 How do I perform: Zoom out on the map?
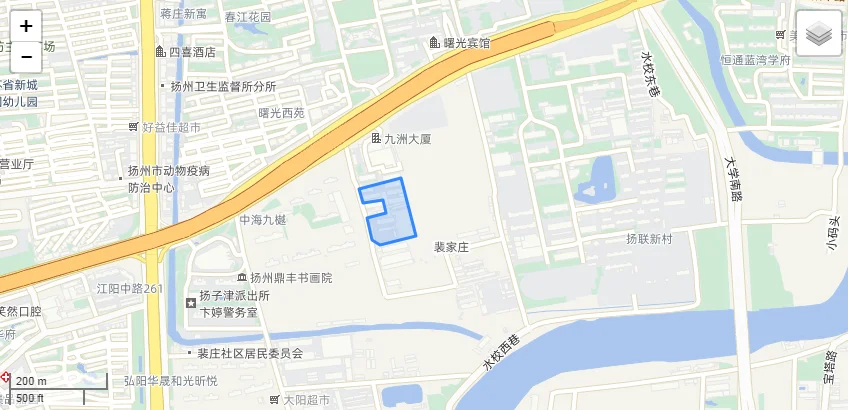(x=26, y=57)
